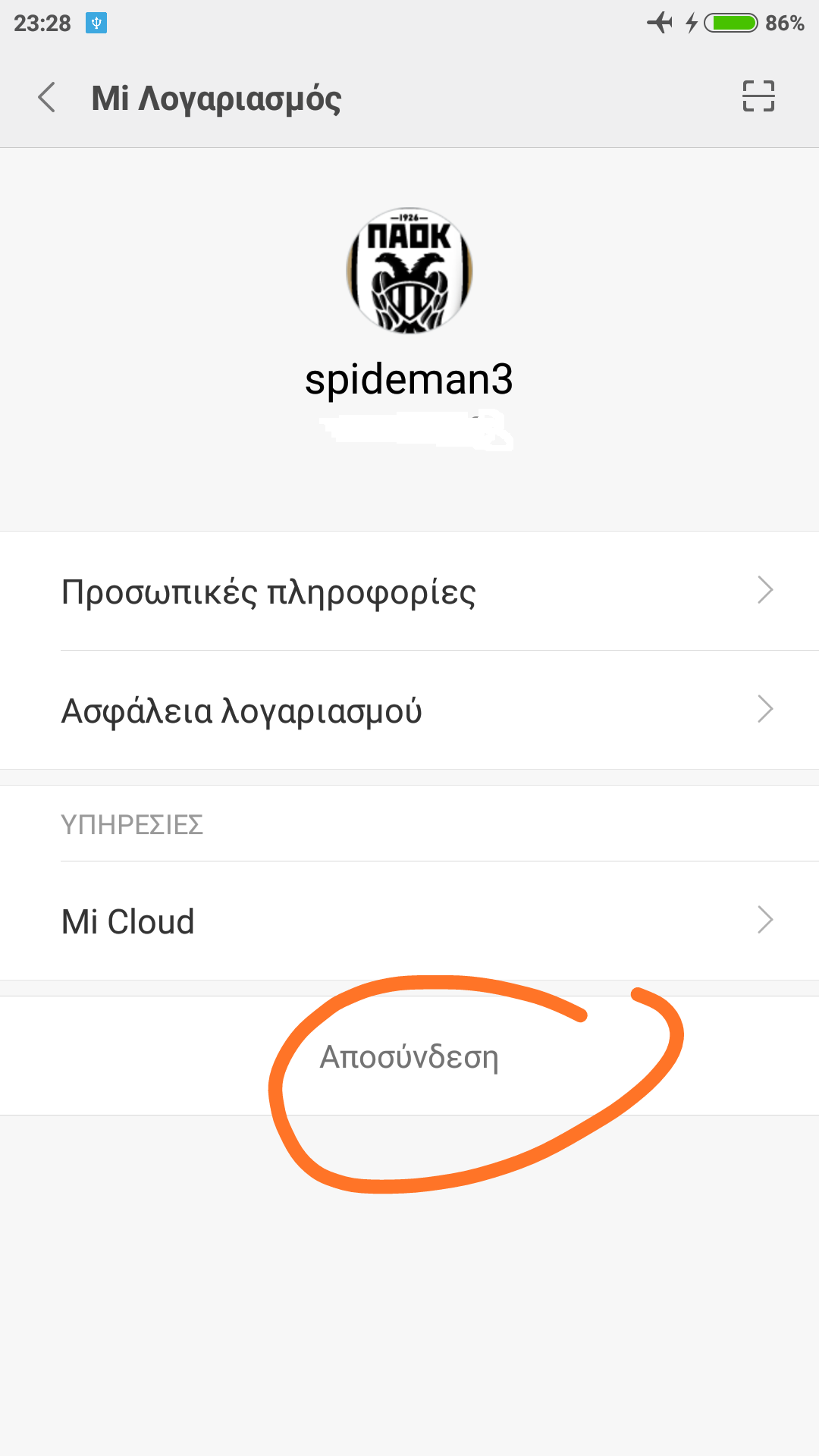The height and width of the screenshot is (1456, 819).
Task: Open Mi Cloud services
Action: pos(409,921)
